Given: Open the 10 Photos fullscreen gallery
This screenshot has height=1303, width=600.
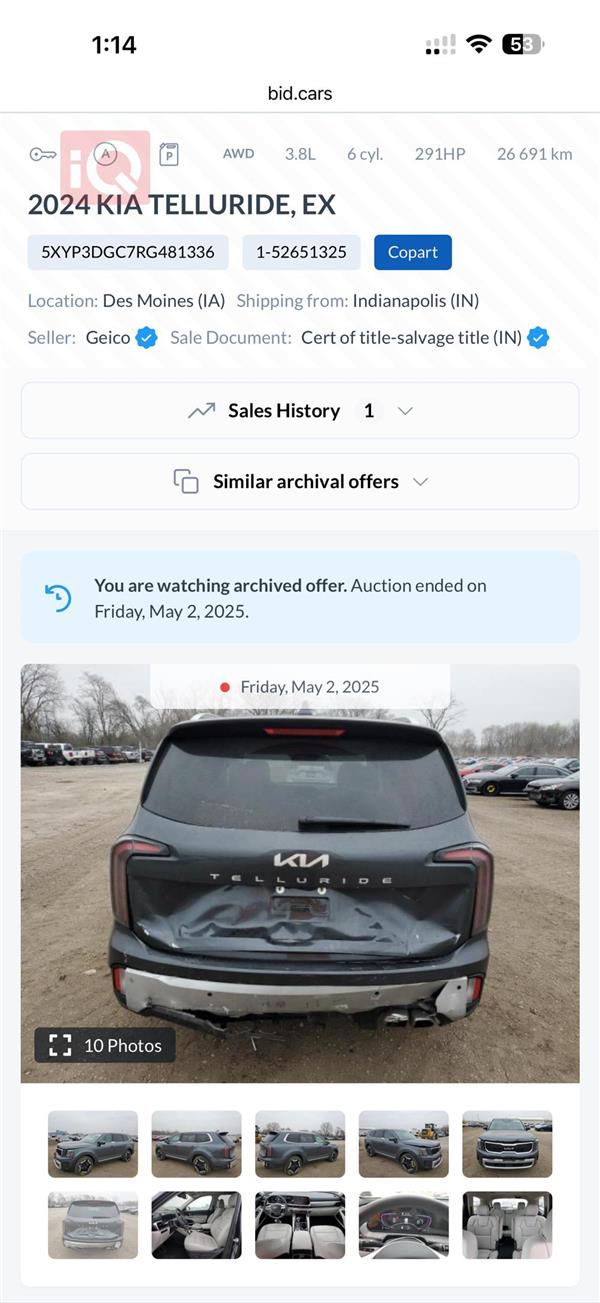Looking at the screenshot, I should point(105,1045).
